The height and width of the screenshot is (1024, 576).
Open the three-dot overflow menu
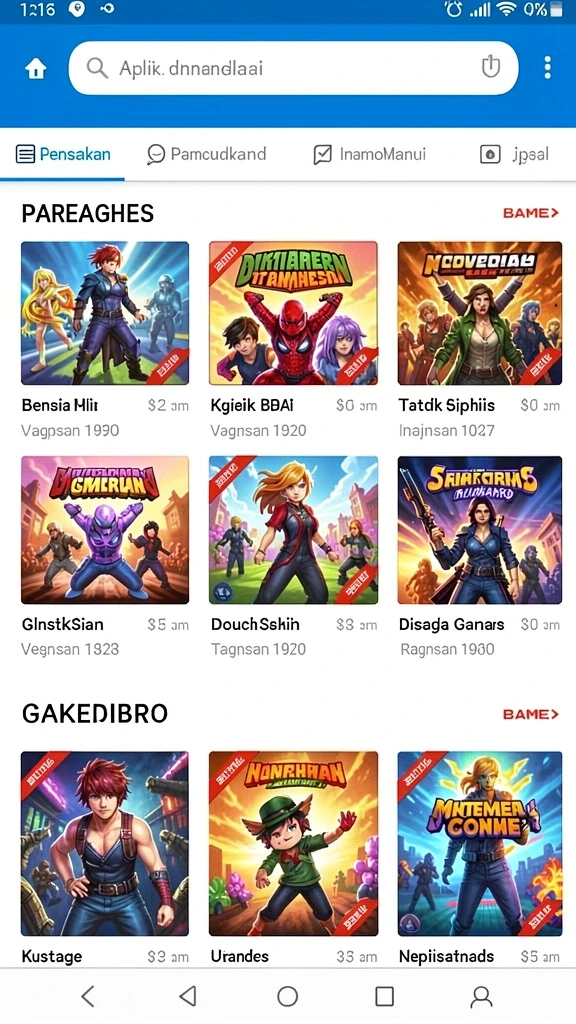coord(547,67)
